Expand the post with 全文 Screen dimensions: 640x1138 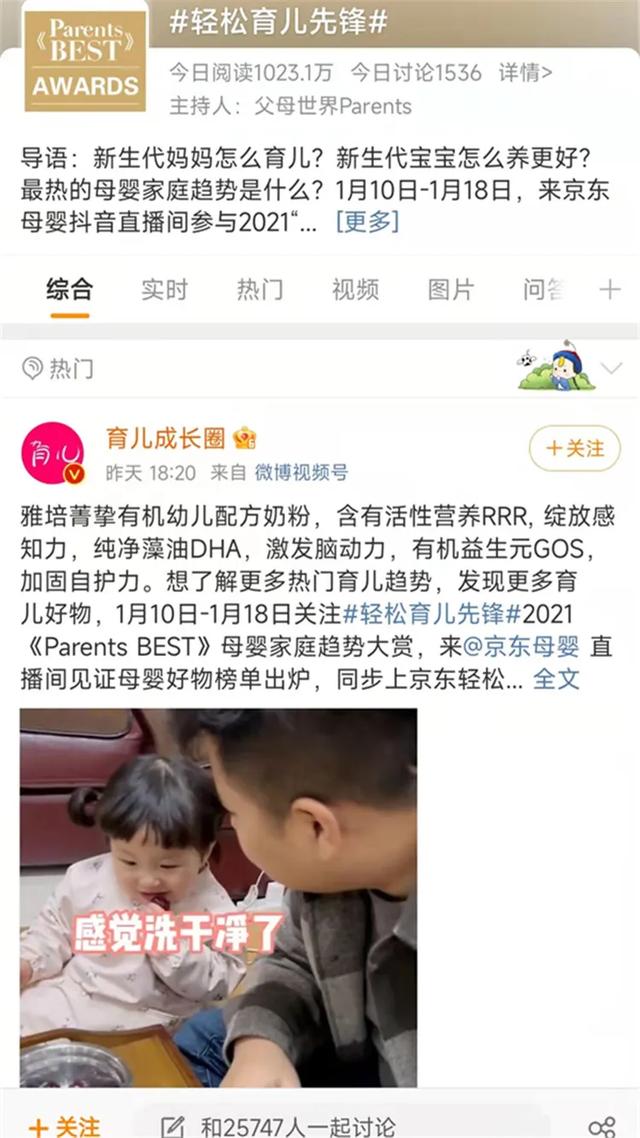pos(556,679)
